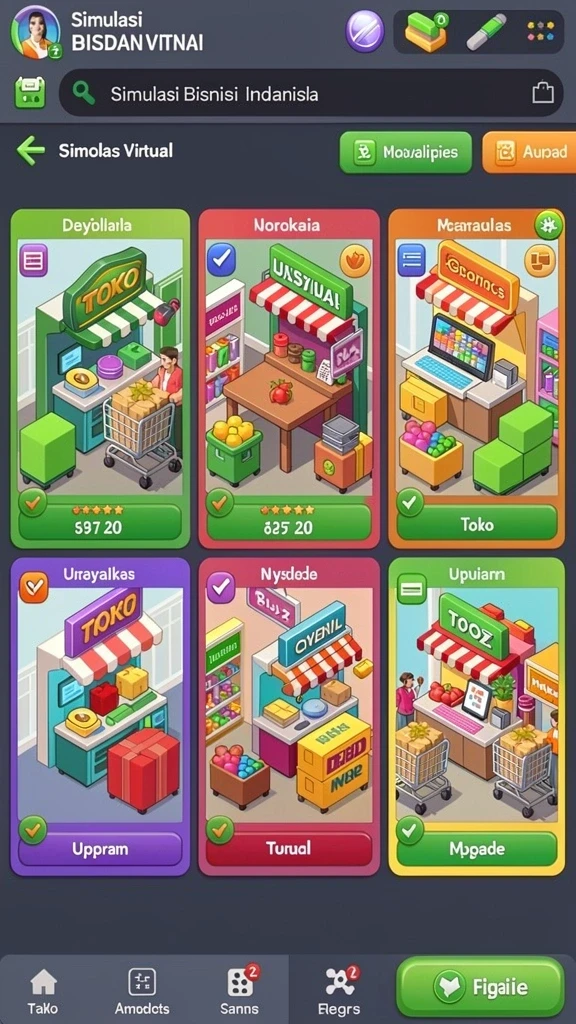This screenshot has height=1024, width=576.
Task: Tap the purple round icon in header
Action: [364, 31]
